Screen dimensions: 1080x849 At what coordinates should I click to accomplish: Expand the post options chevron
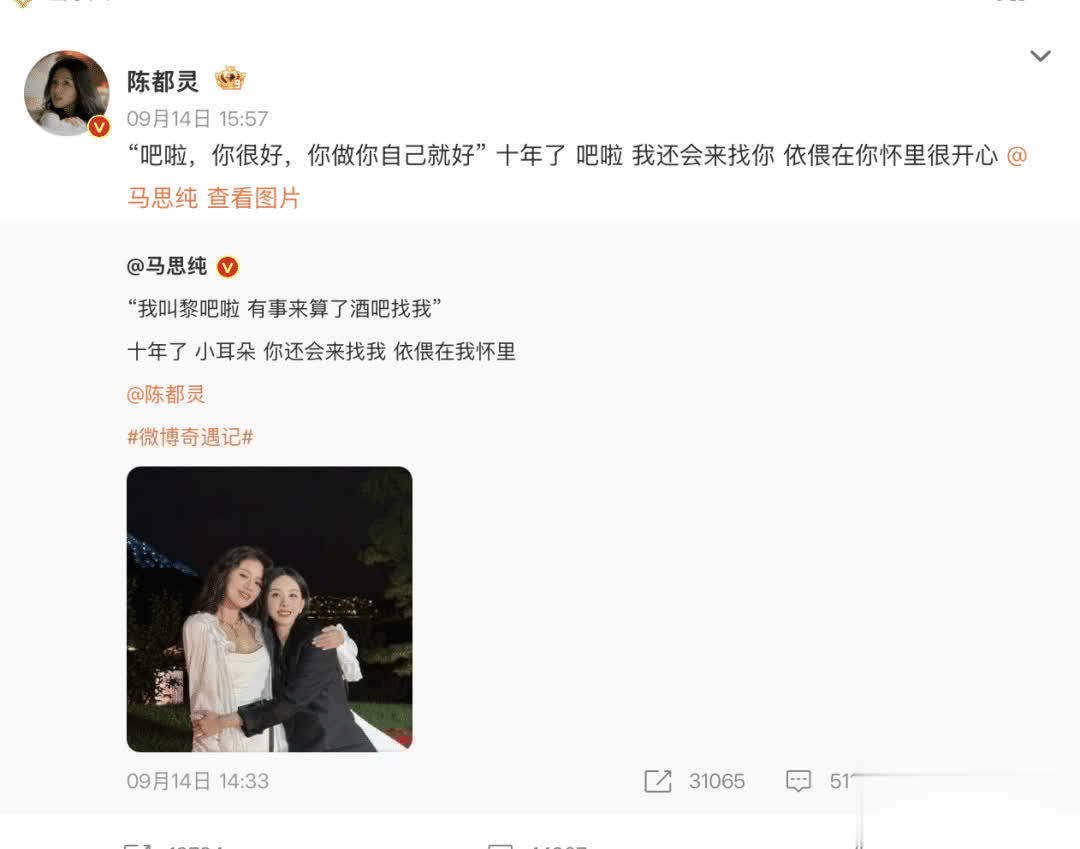(1040, 56)
